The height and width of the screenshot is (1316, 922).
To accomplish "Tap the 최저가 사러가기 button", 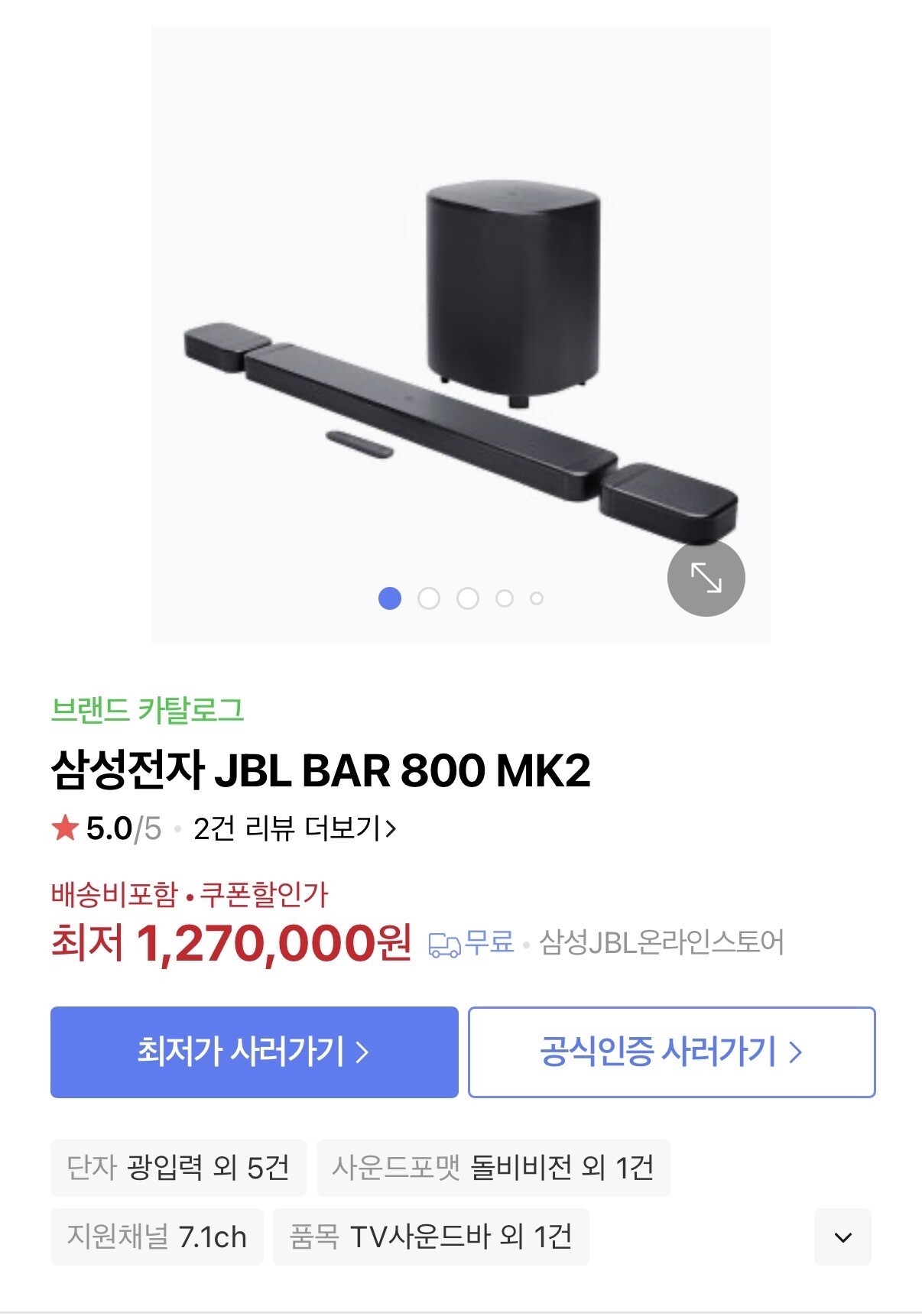I will [254, 1052].
